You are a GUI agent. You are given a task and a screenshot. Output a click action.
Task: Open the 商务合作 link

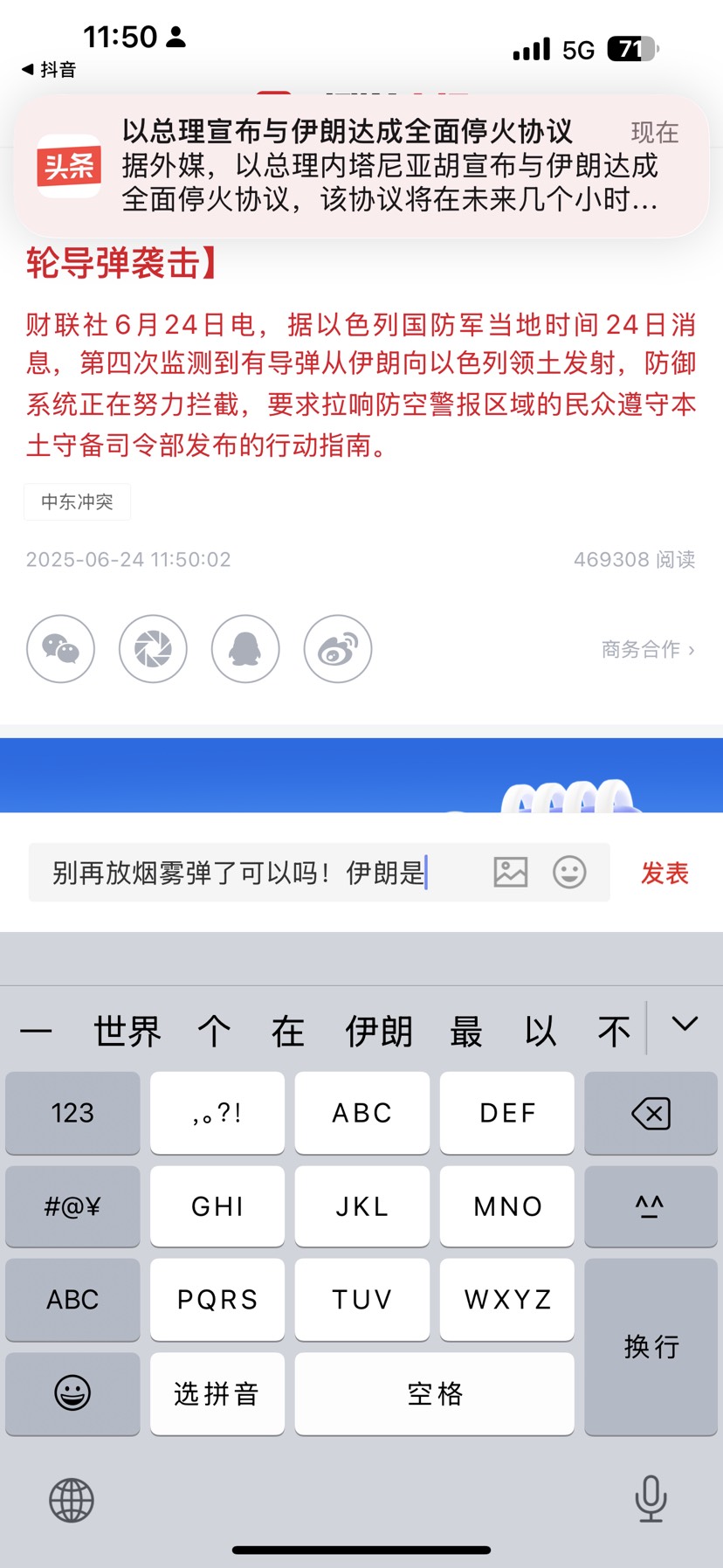647,649
